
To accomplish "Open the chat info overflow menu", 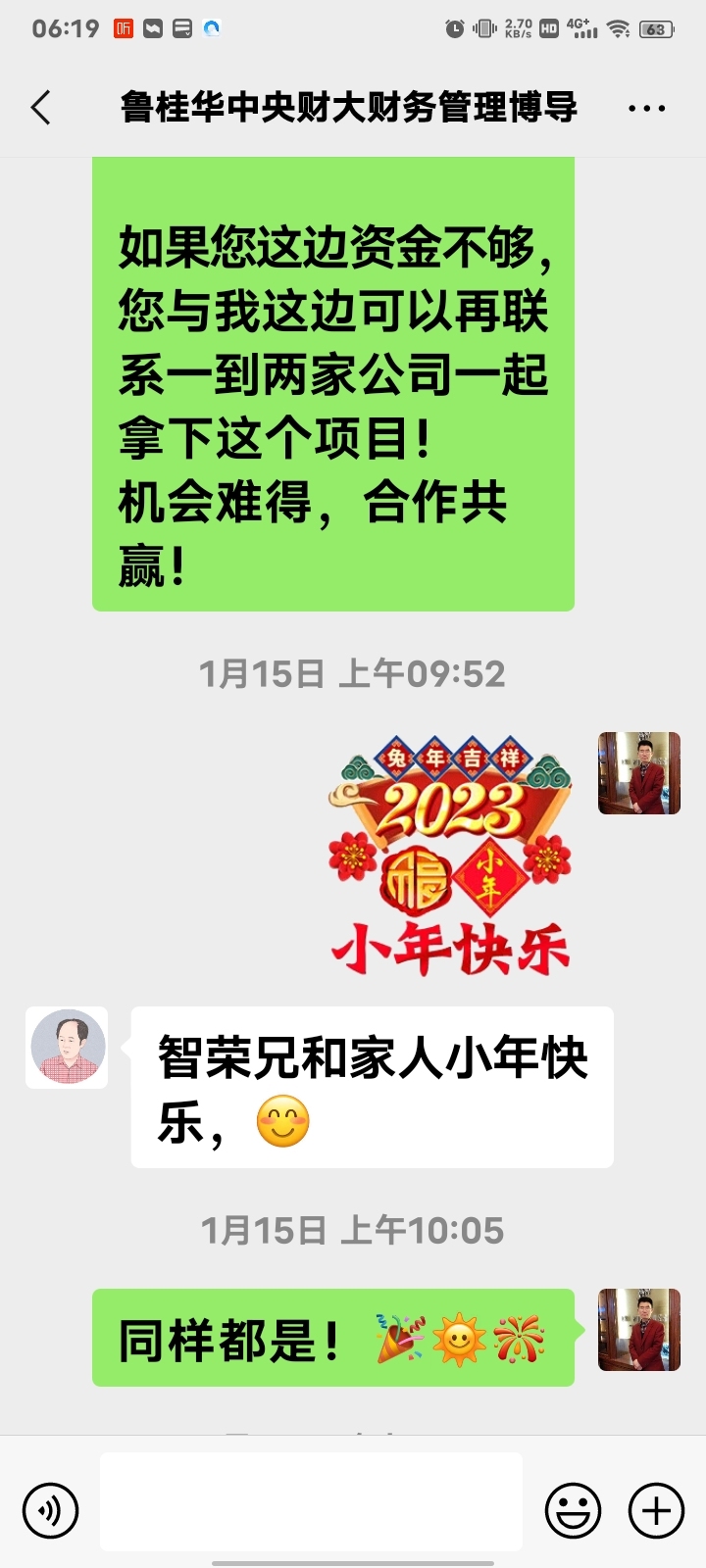I will [x=646, y=109].
